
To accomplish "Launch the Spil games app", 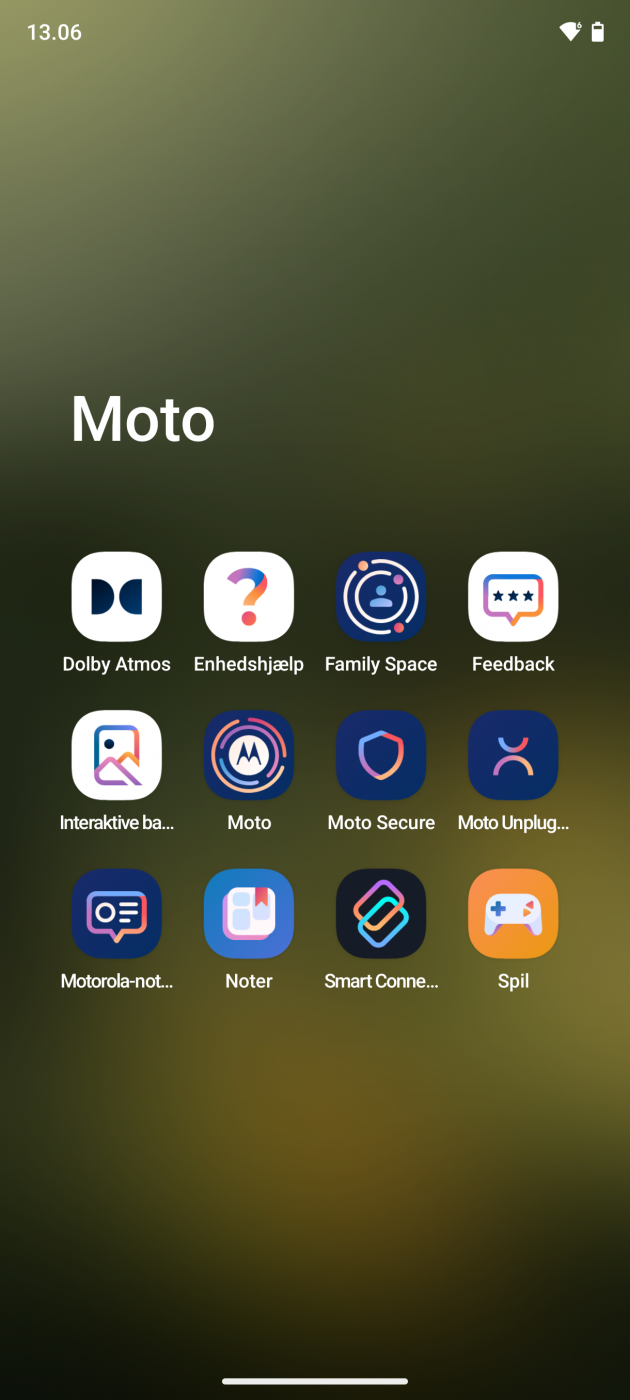I will [x=513, y=914].
